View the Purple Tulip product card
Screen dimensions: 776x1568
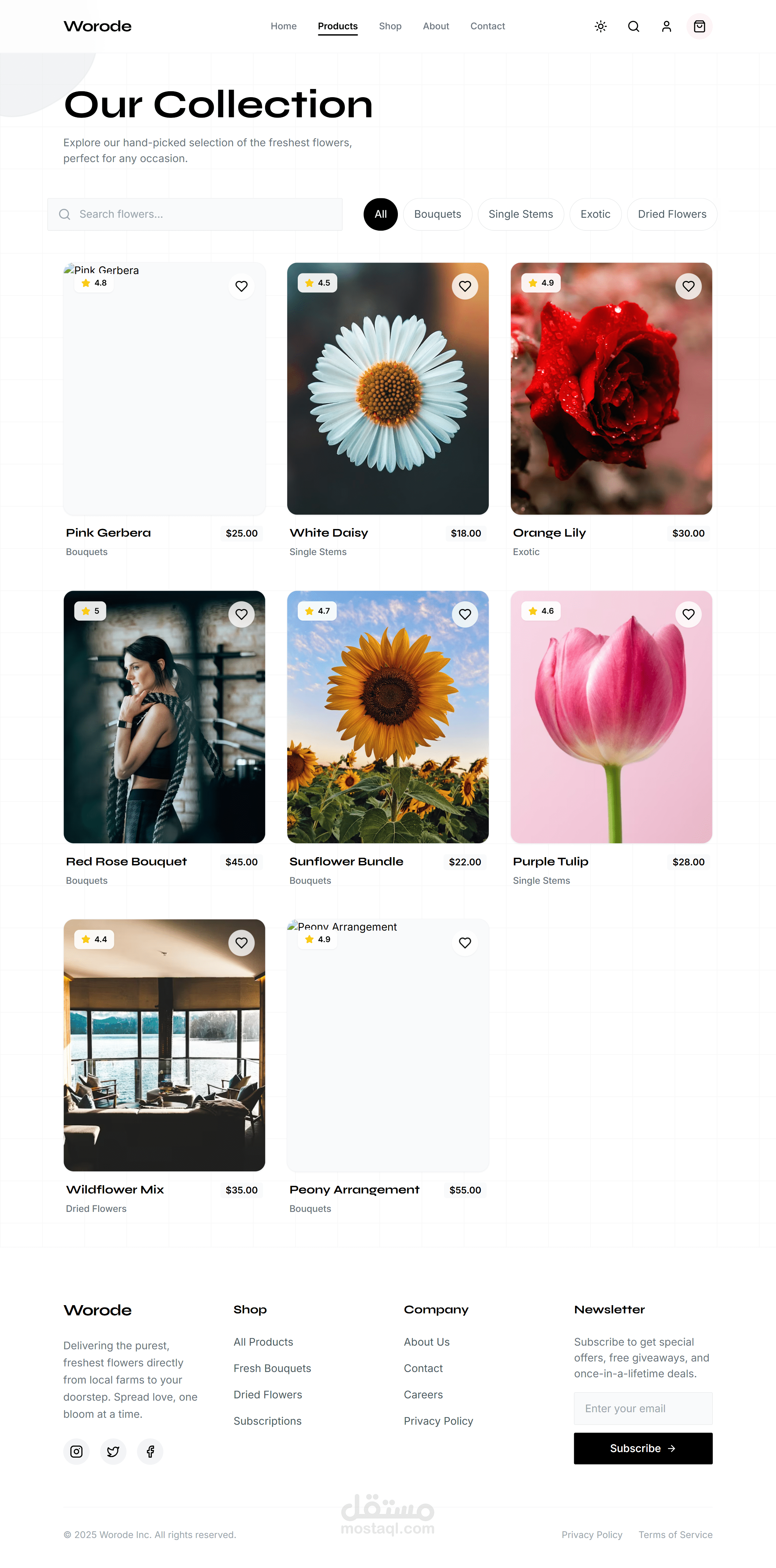[611, 716]
